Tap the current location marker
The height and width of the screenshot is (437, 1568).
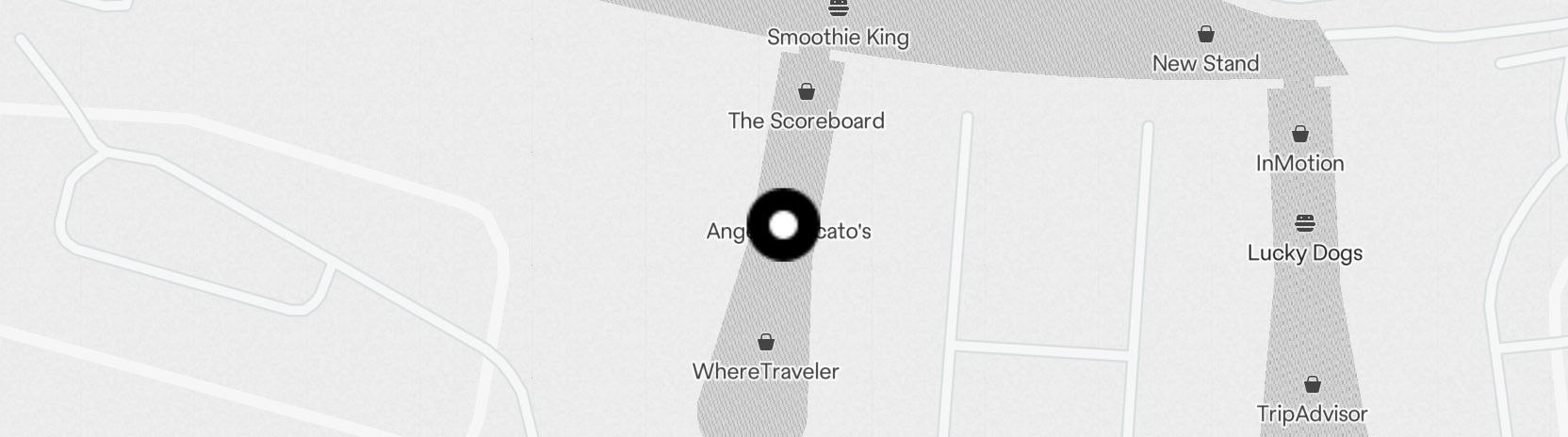783,226
